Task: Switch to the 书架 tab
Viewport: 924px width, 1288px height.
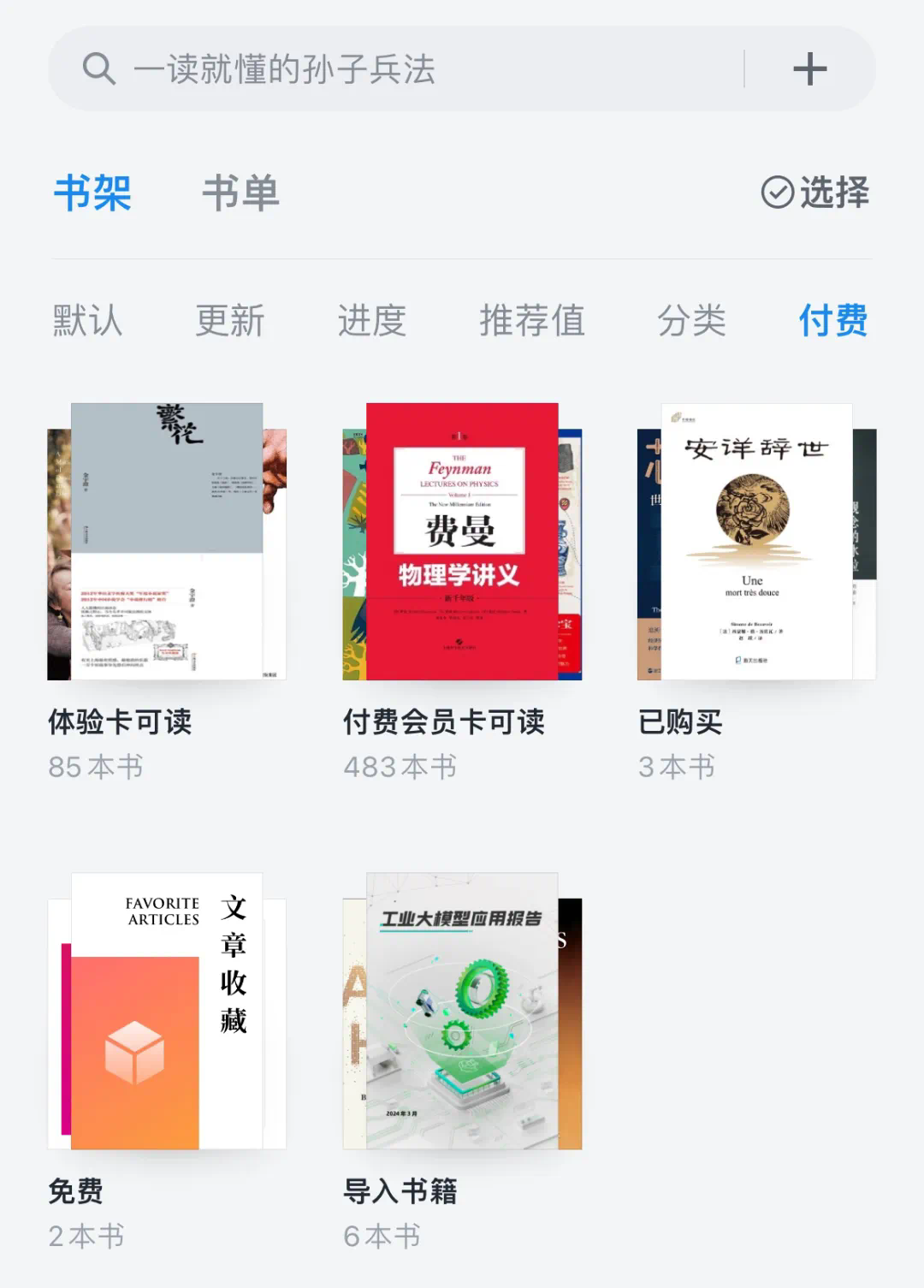Action: click(90, 193)
